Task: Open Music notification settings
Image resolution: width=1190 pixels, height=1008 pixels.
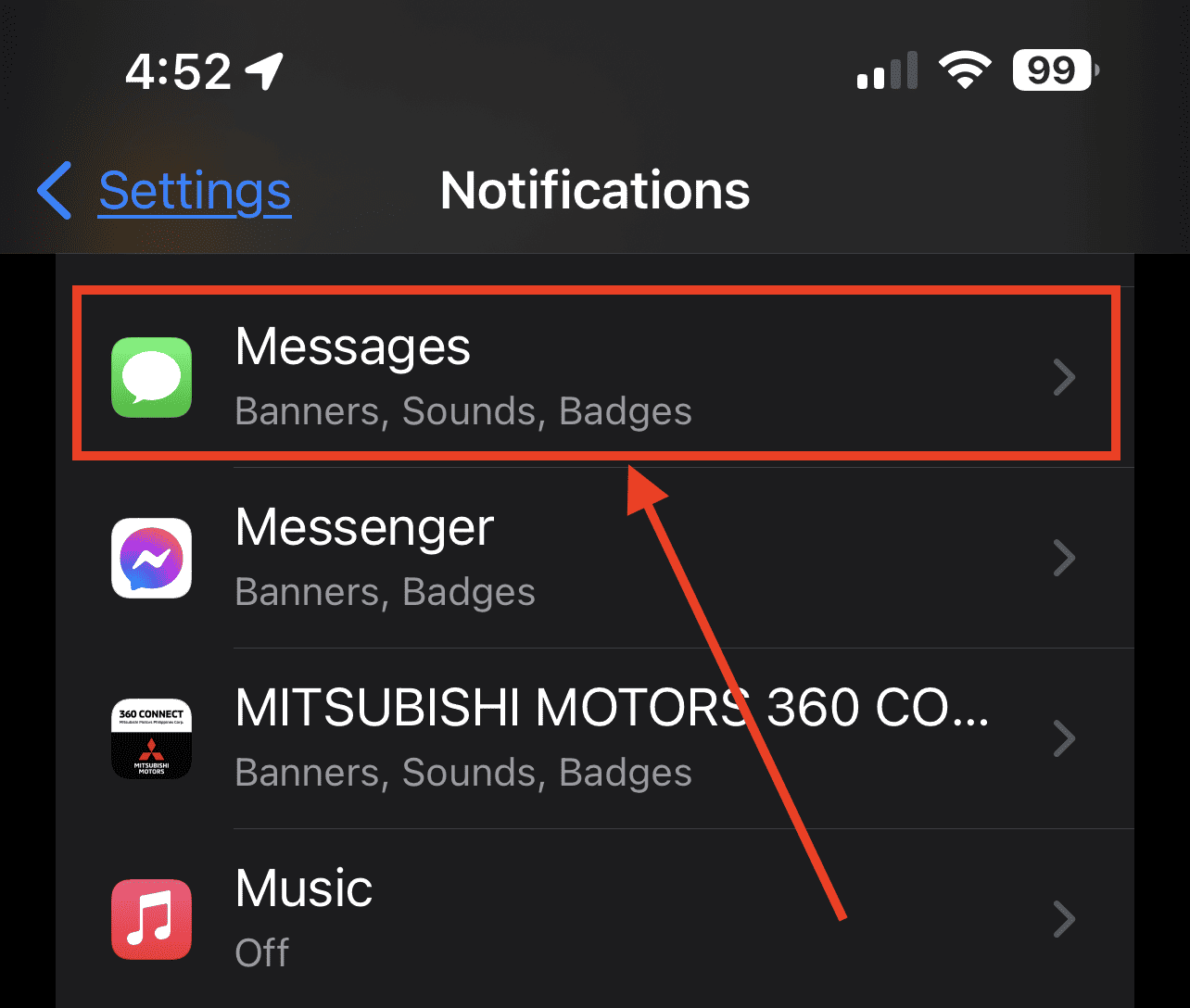Action: 593,917
